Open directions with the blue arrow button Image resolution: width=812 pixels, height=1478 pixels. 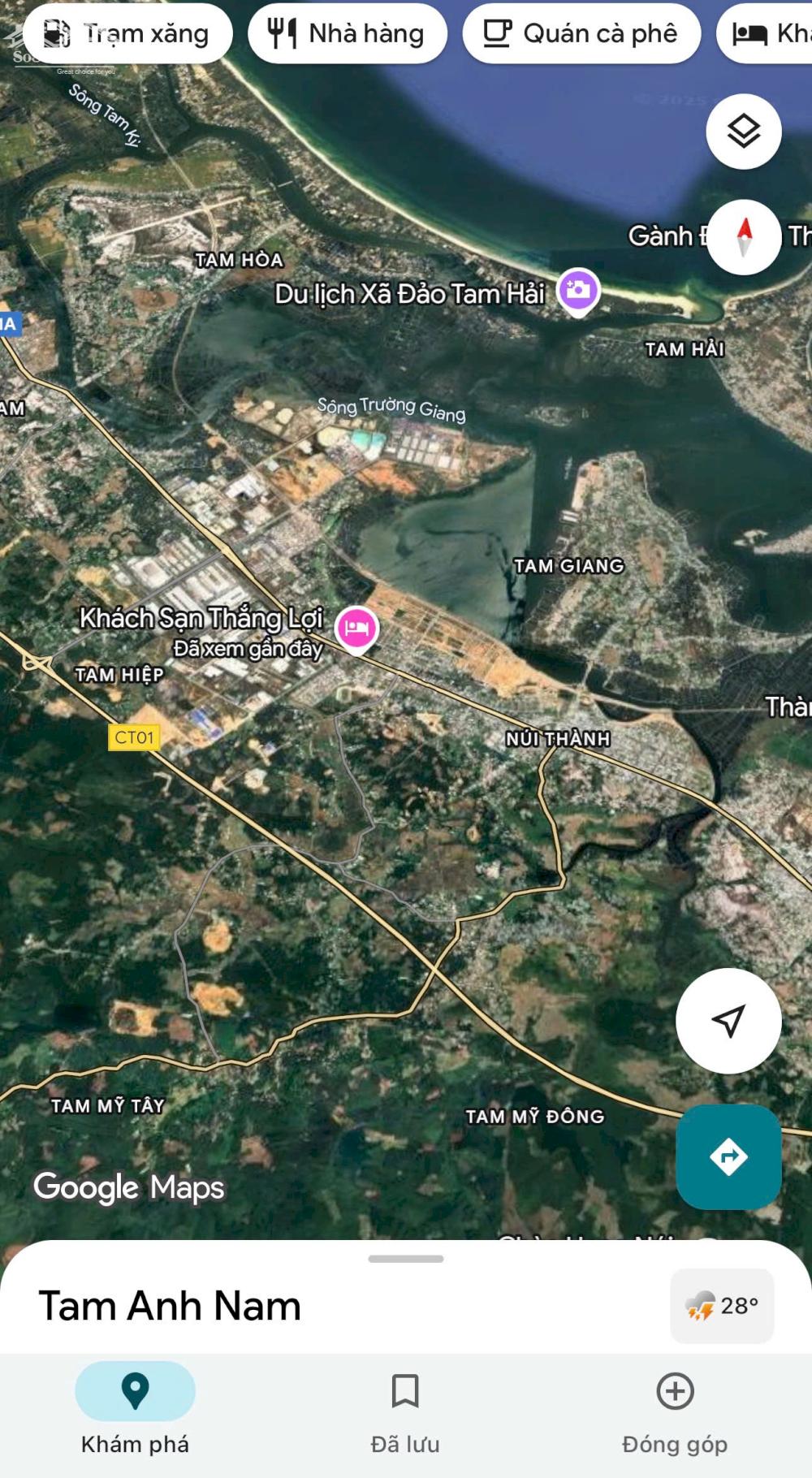(x=728, y=1156)
